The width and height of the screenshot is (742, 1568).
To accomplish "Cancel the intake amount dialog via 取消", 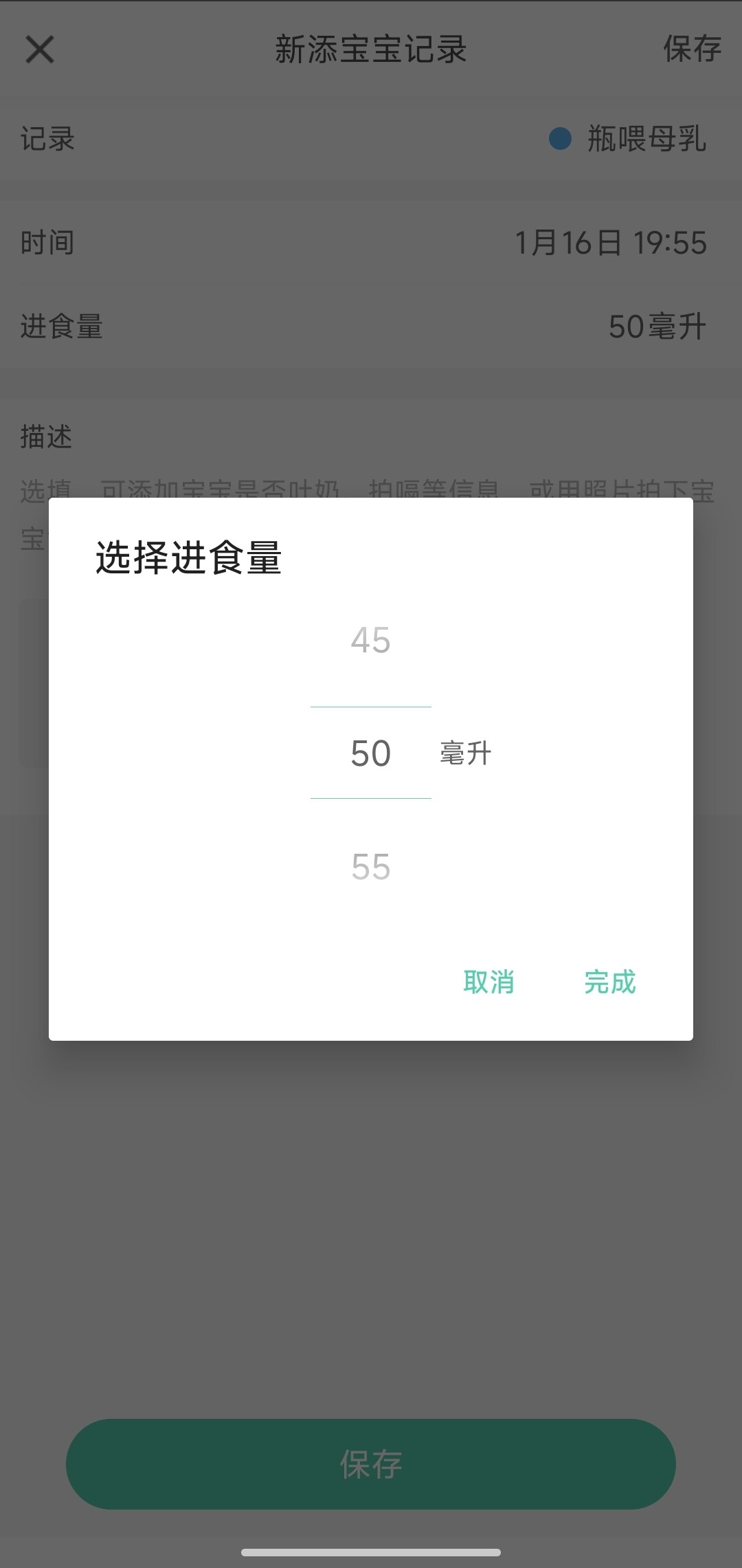I will 488,982.
